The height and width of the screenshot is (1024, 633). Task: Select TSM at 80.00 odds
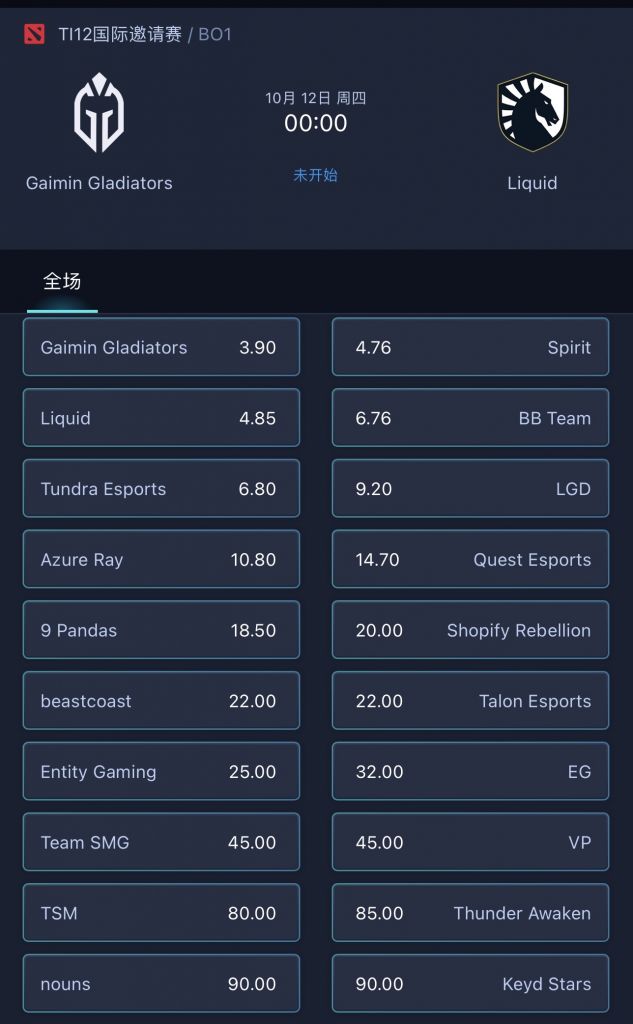pyautogui.click(x=161, y=913)
